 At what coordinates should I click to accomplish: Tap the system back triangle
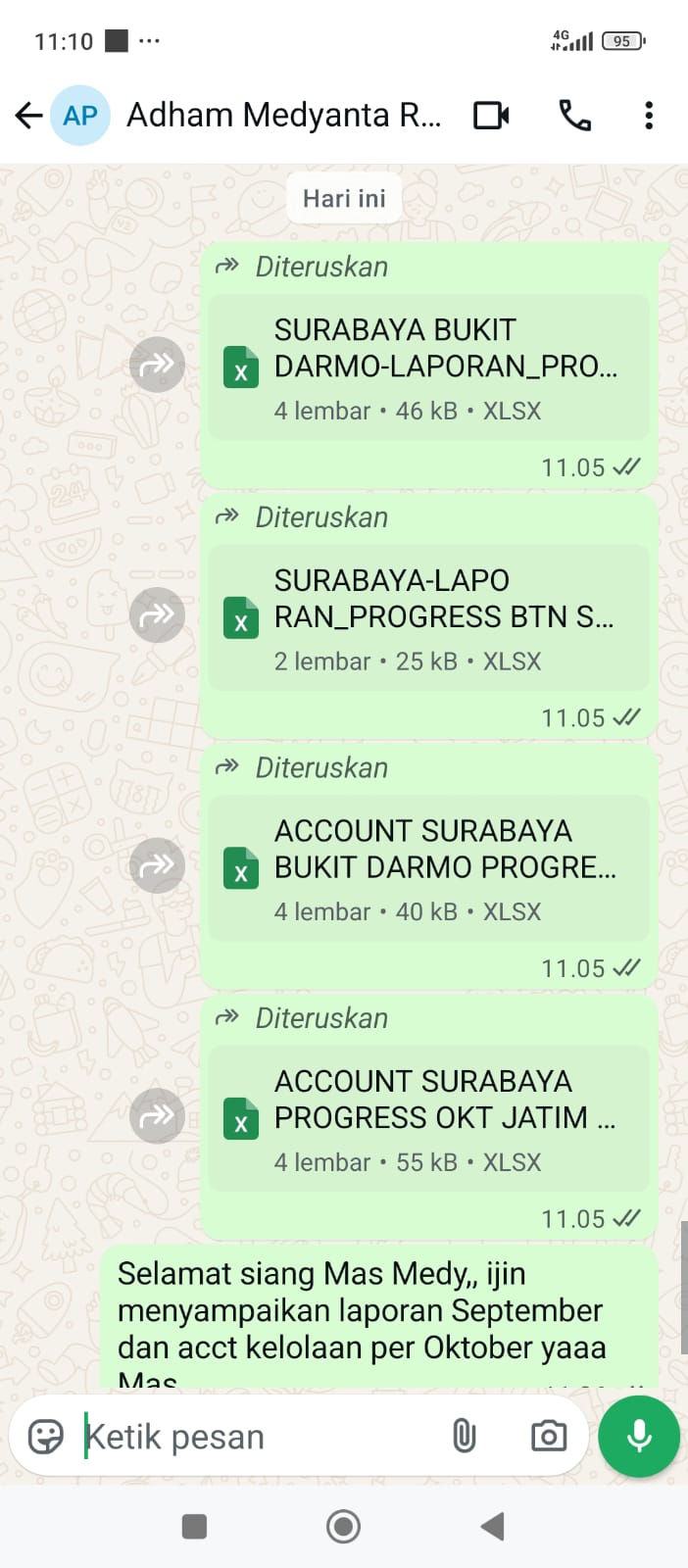tap(492, 1526)
